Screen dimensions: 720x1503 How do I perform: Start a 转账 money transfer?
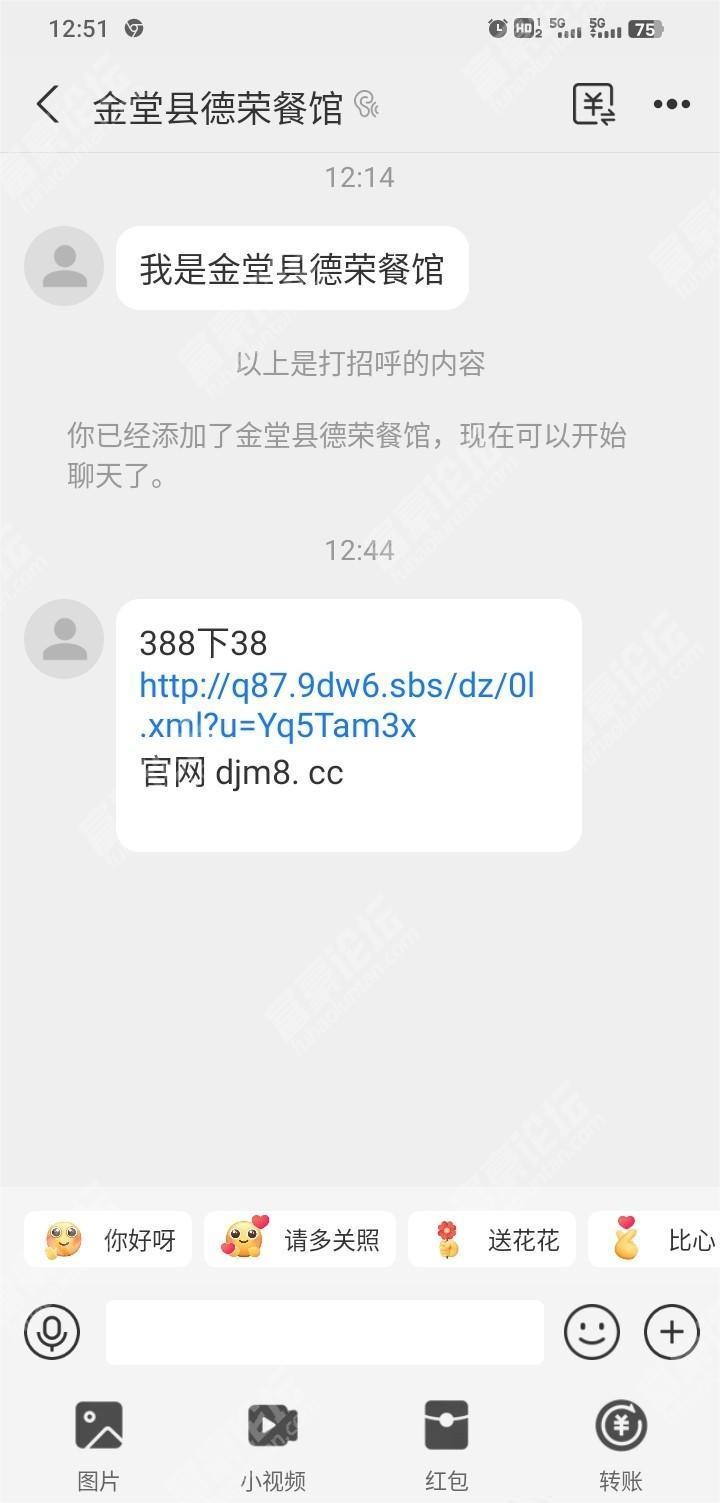(621, 1440)
